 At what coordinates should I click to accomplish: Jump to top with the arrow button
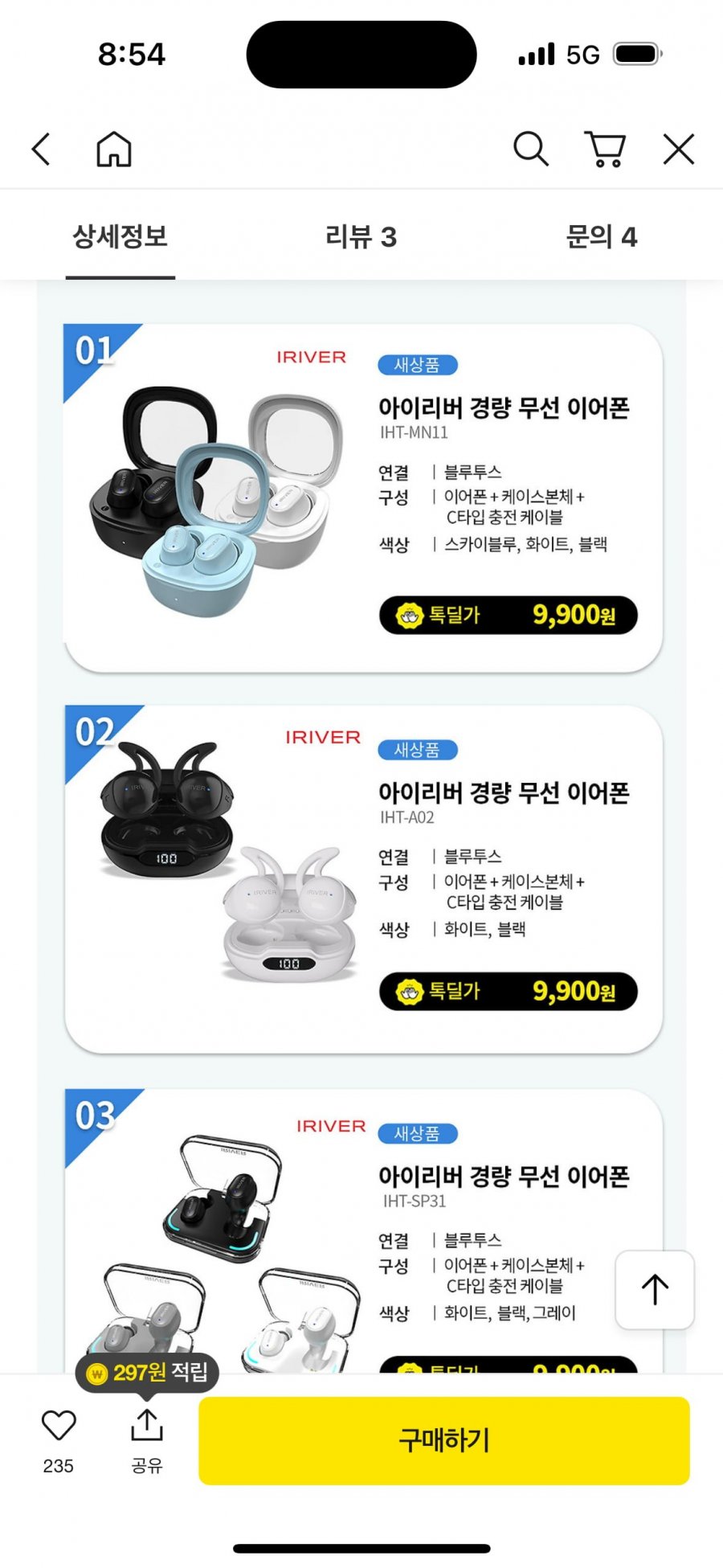pyautogui.click(x=655, y=1289)
